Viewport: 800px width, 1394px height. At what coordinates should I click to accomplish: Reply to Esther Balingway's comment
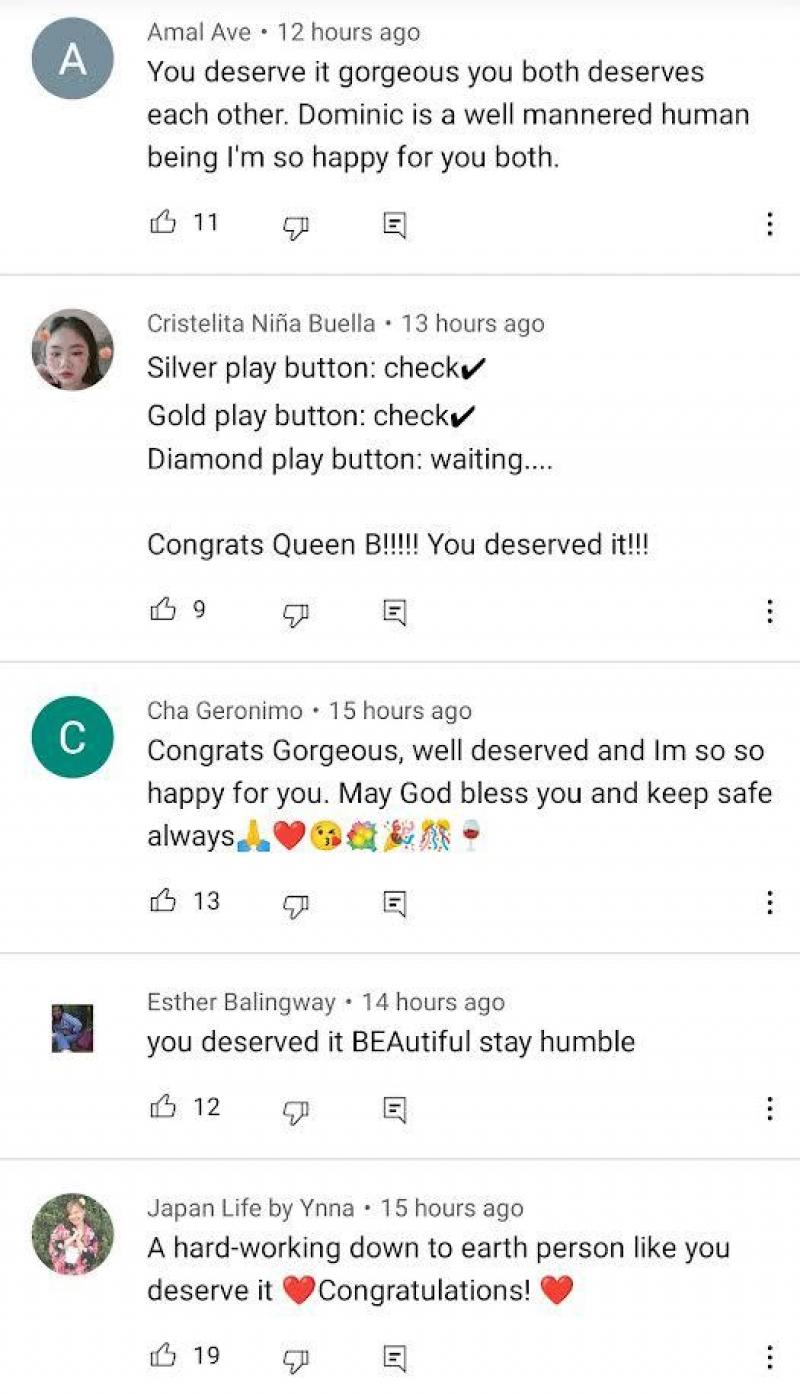click(395, 1108)
